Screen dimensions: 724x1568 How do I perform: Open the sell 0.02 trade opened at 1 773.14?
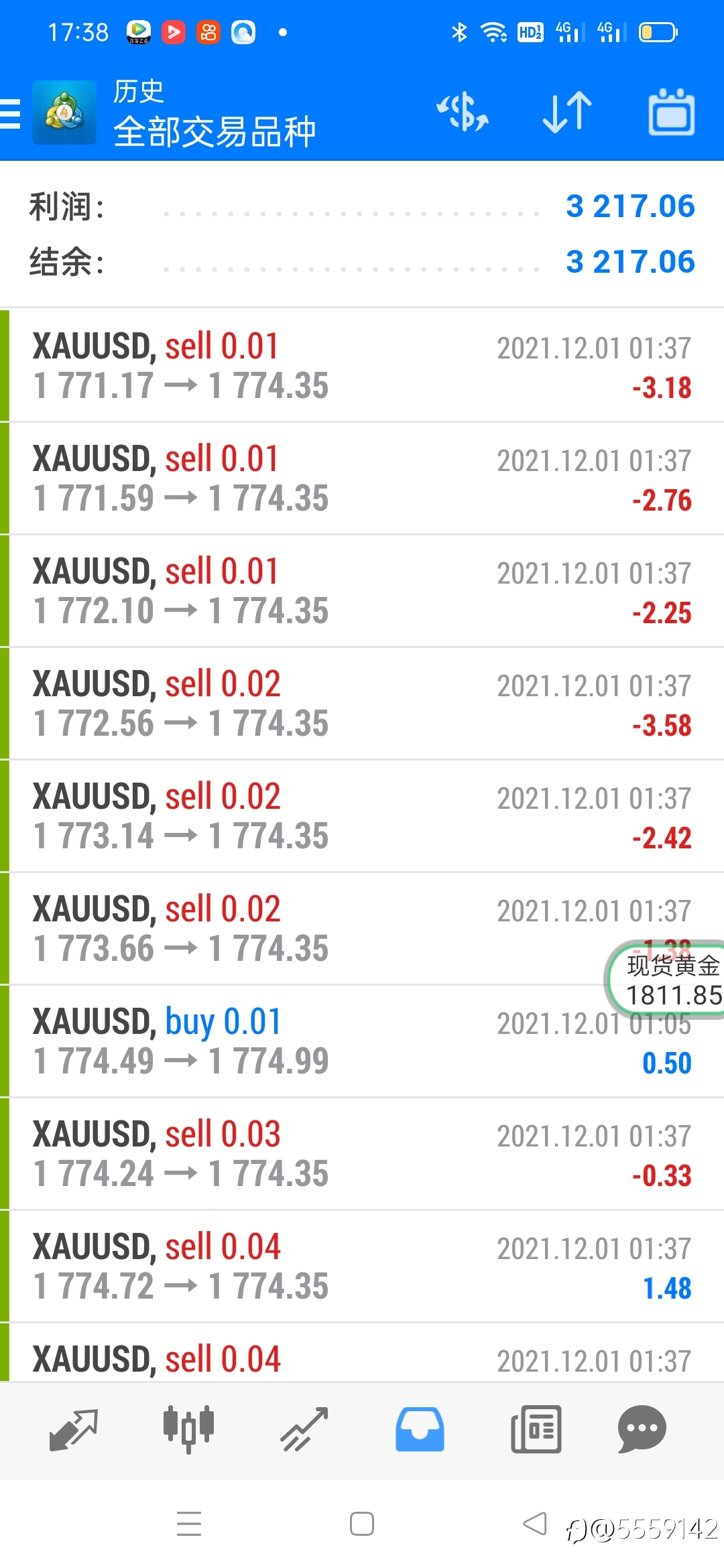click(x=362, y=816)
